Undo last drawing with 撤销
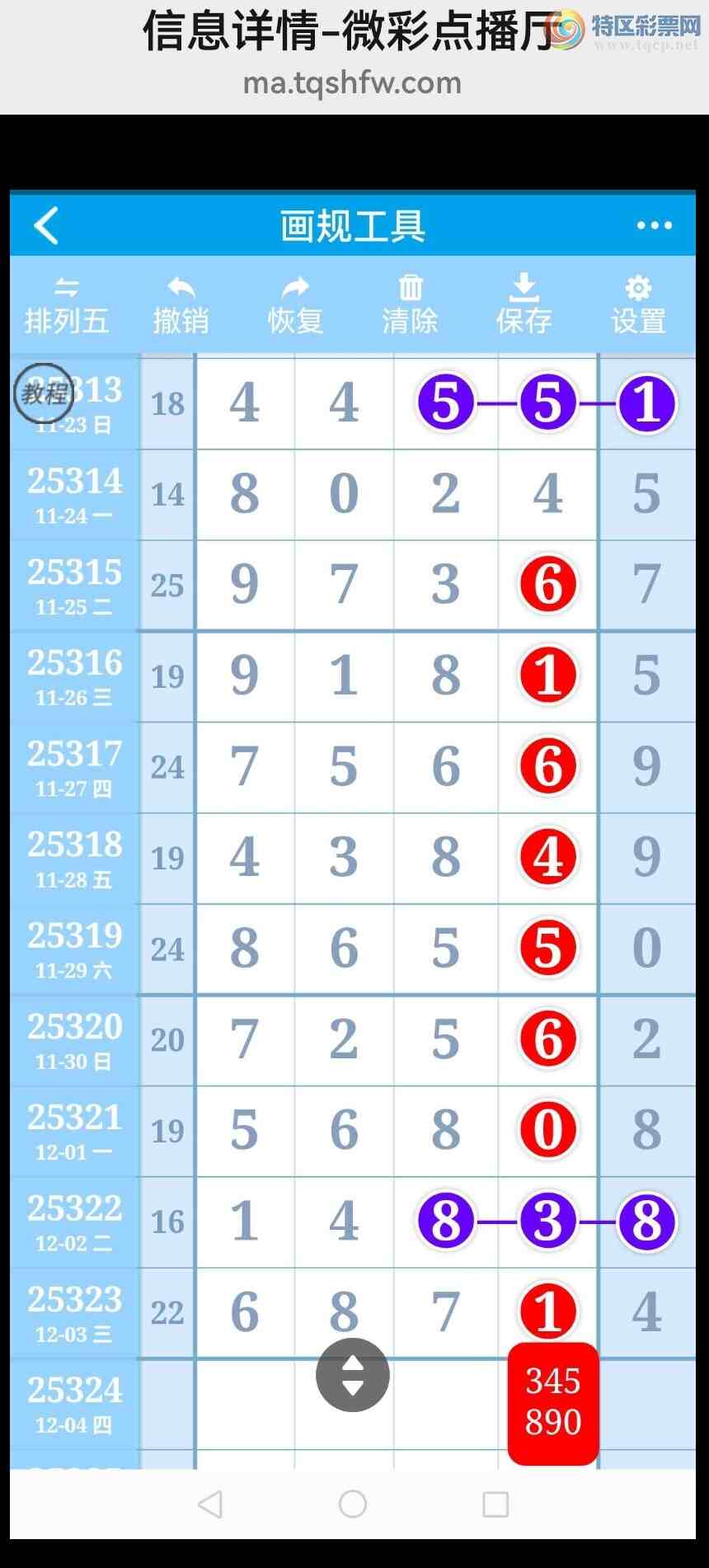Image resolution: width=709 pixels, height=1568 pixels. tap(181, 307)
